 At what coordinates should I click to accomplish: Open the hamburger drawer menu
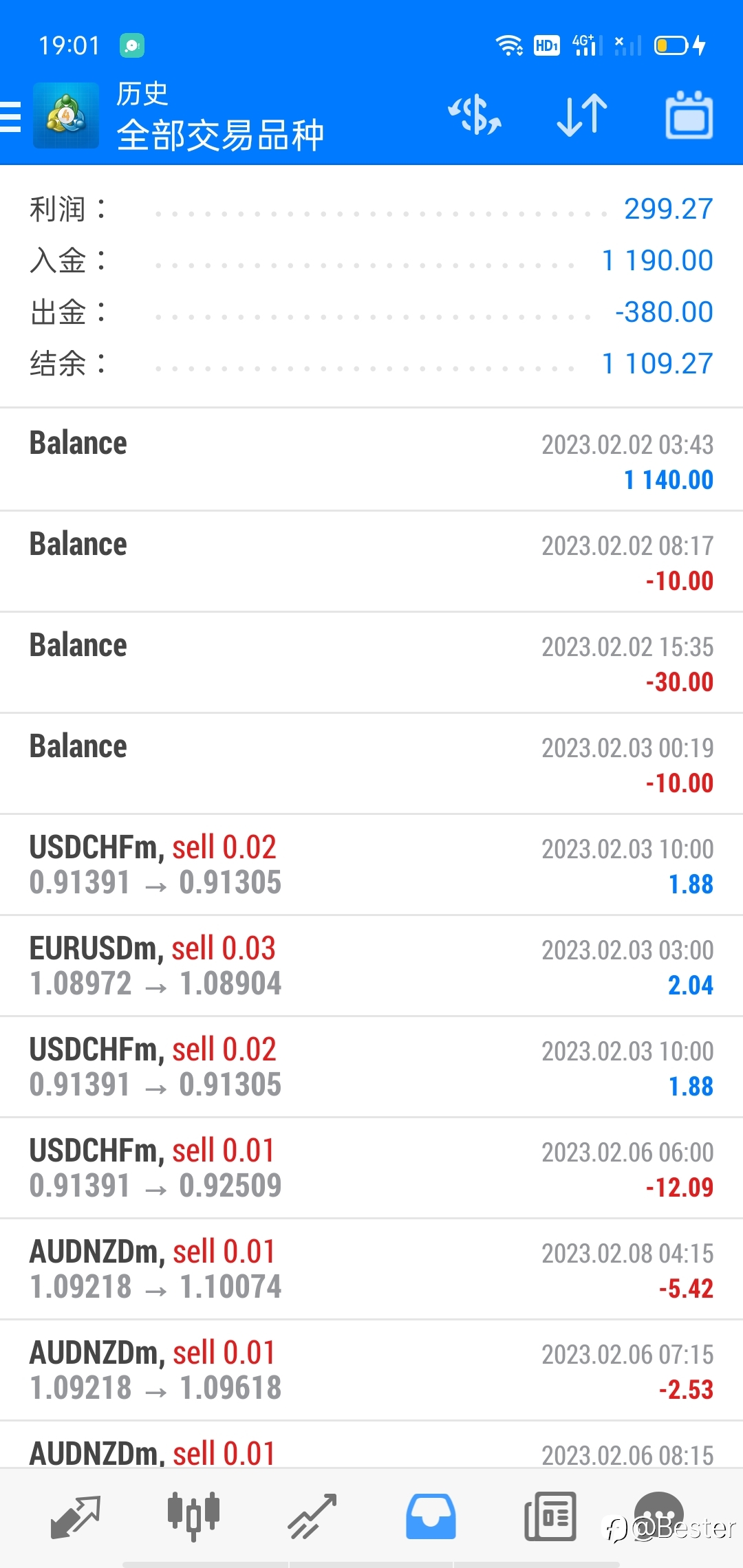[x=10, y=116]
